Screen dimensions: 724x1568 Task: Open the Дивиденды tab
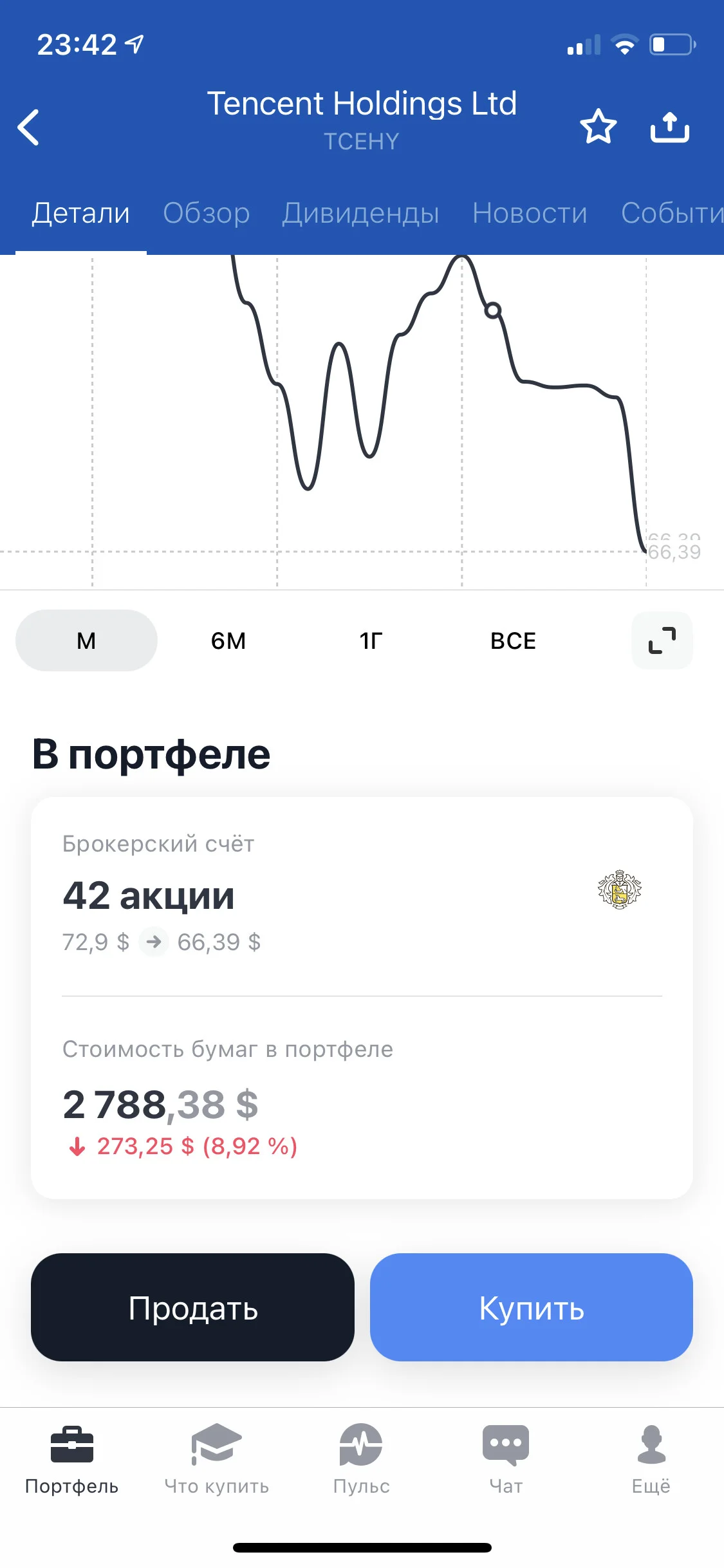[x=361, y=213]
